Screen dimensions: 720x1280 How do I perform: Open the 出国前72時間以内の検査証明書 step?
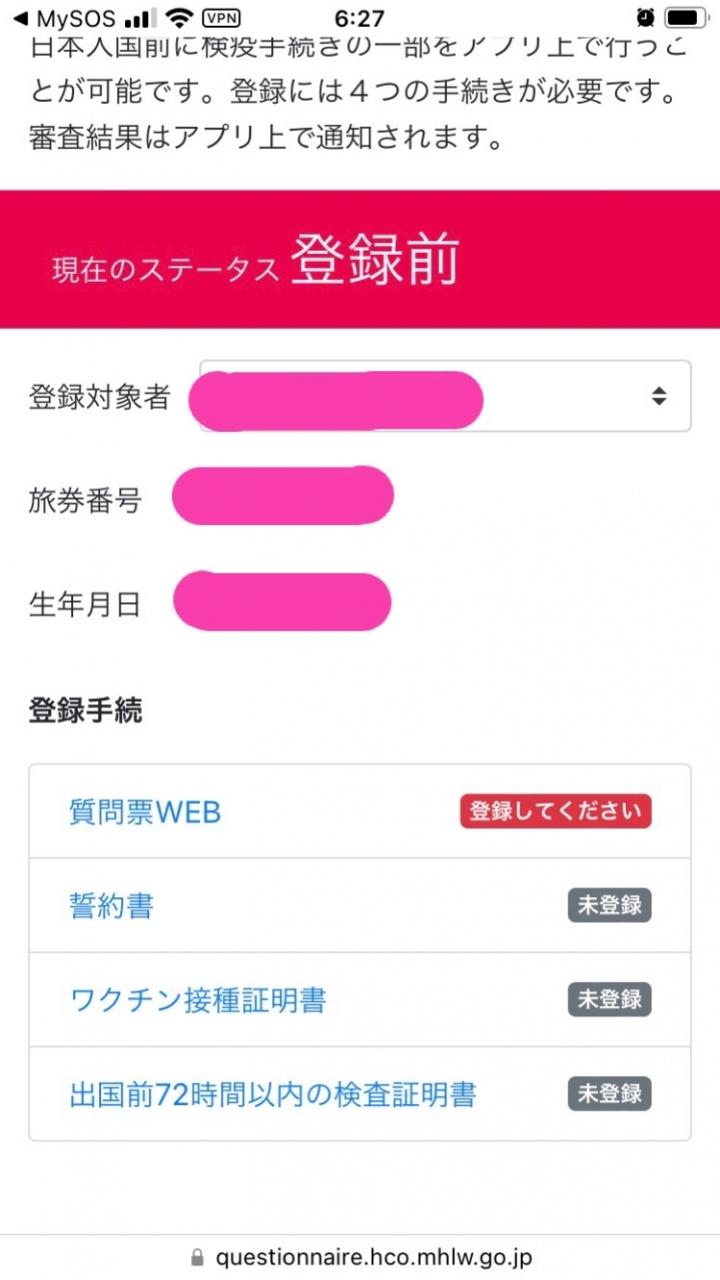[x=272, y=1094]
